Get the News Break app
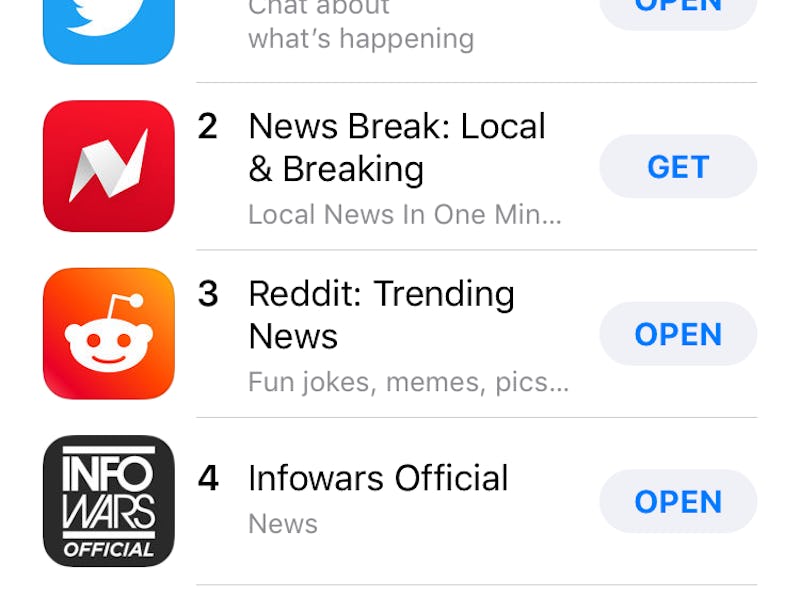The image size is (800, 600). click(x=678, y=167)
